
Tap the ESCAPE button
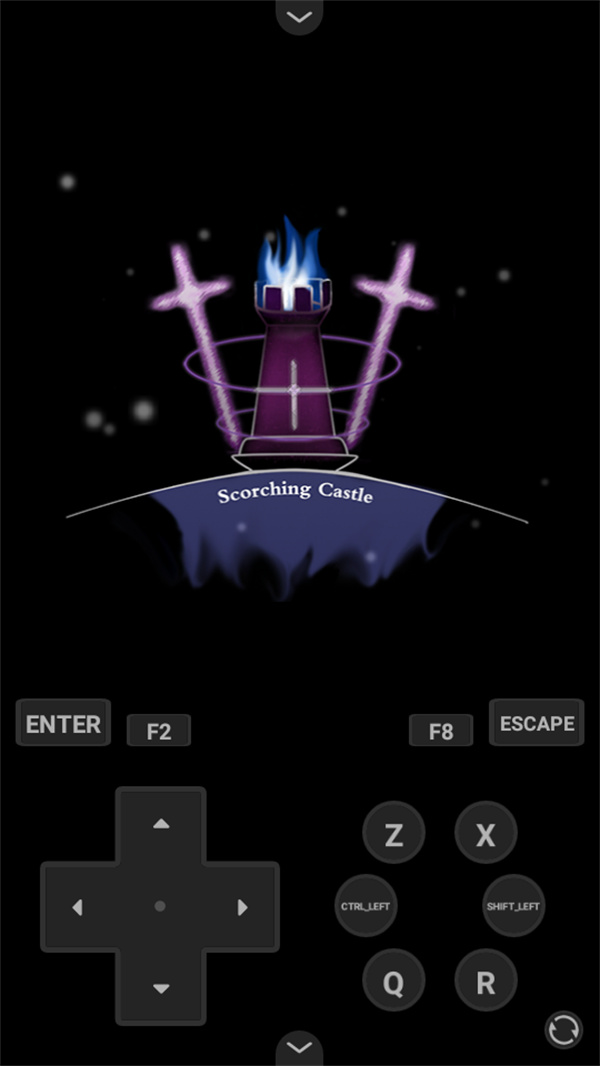(x=536, y=723)
